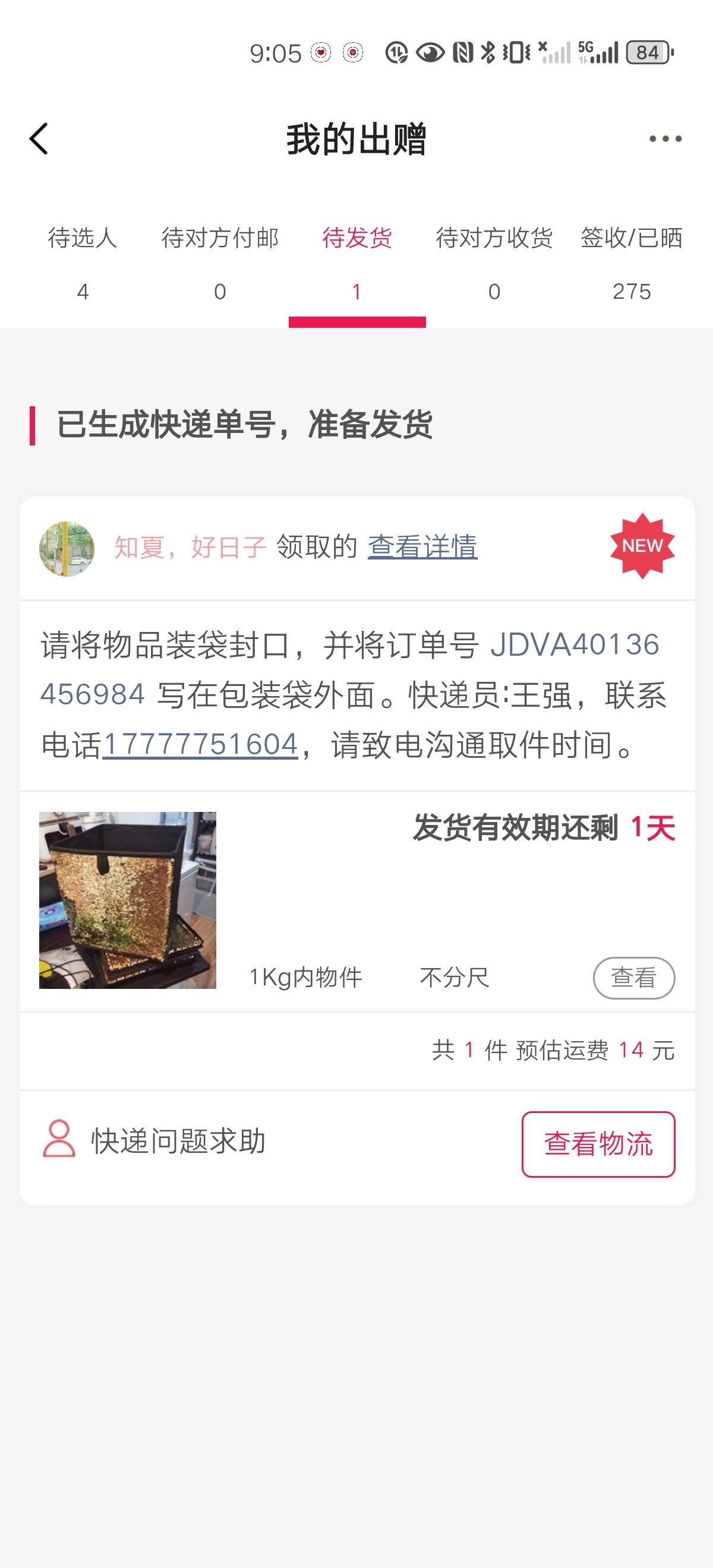Viewport: 713px width, 1568px height.
Task: Open 知夏，好日子's profile avatar
Action: point(67,548)
